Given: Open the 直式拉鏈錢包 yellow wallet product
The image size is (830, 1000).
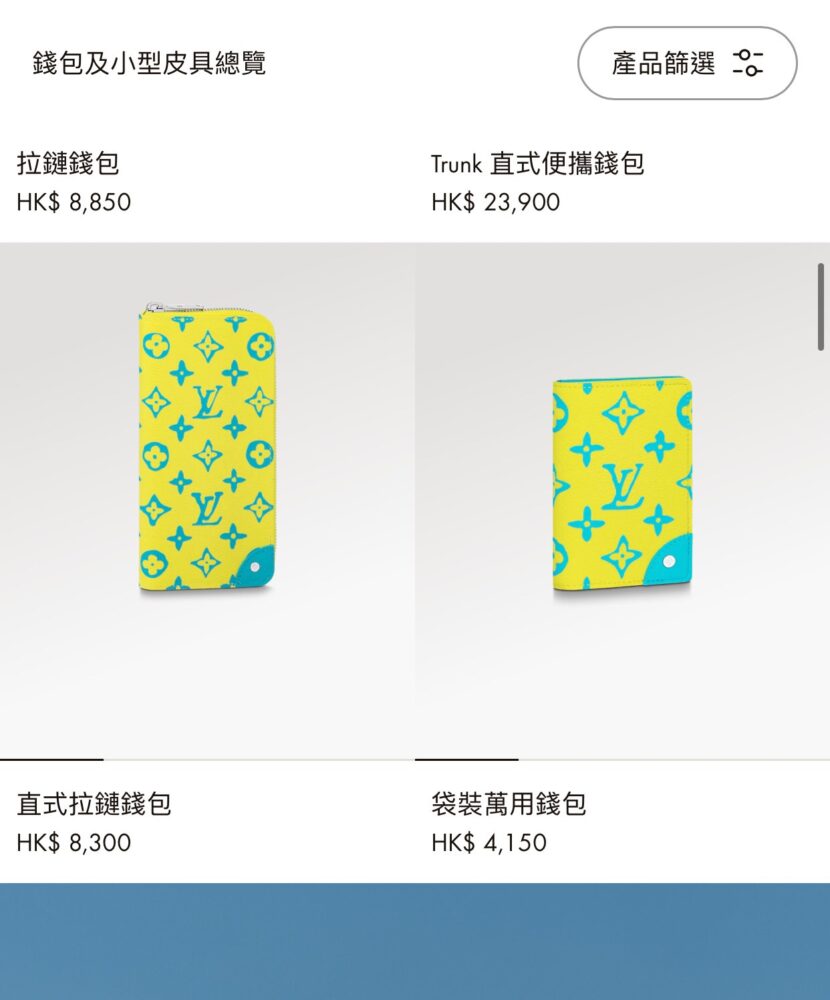Looking at the screenshot, I should 207,448.
